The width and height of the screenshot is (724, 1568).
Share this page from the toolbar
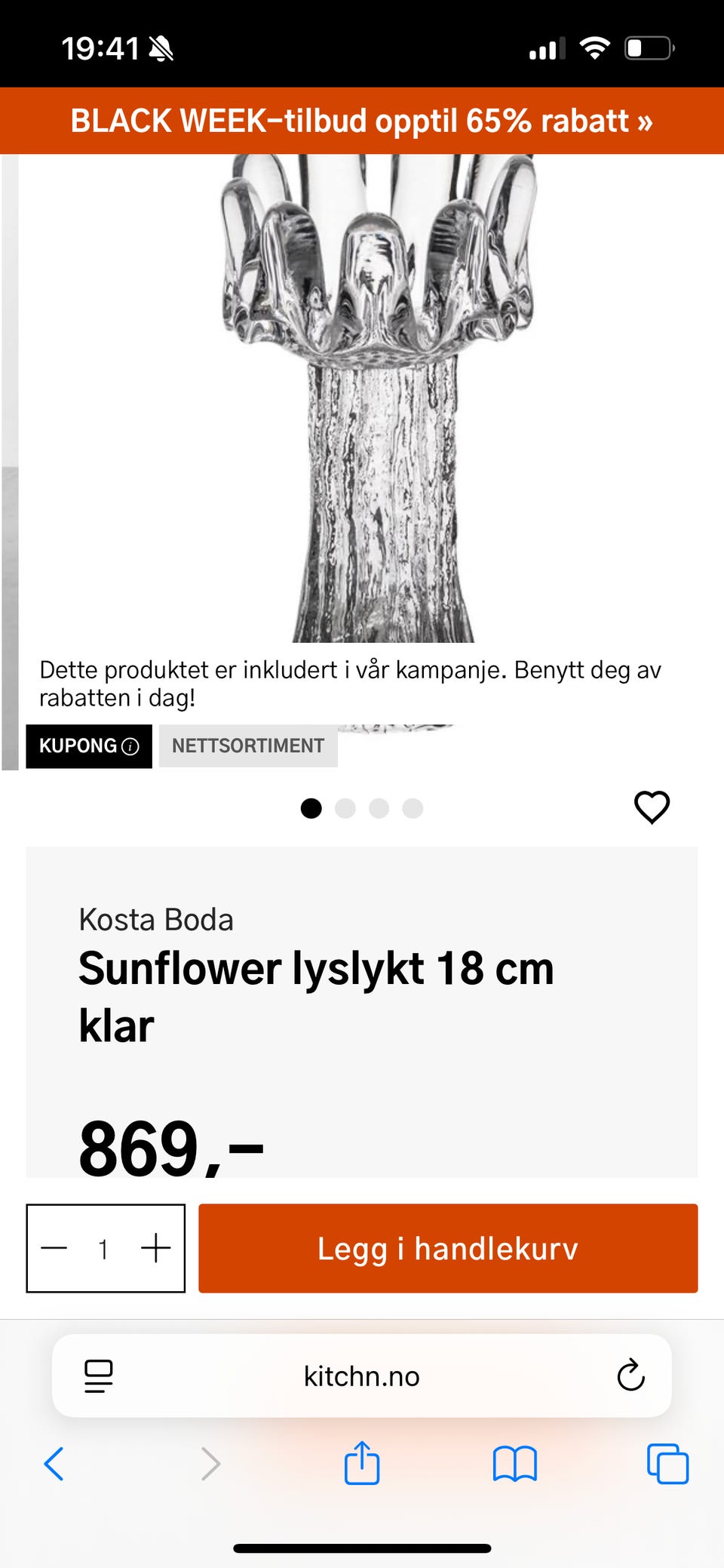click(361, 1463)
